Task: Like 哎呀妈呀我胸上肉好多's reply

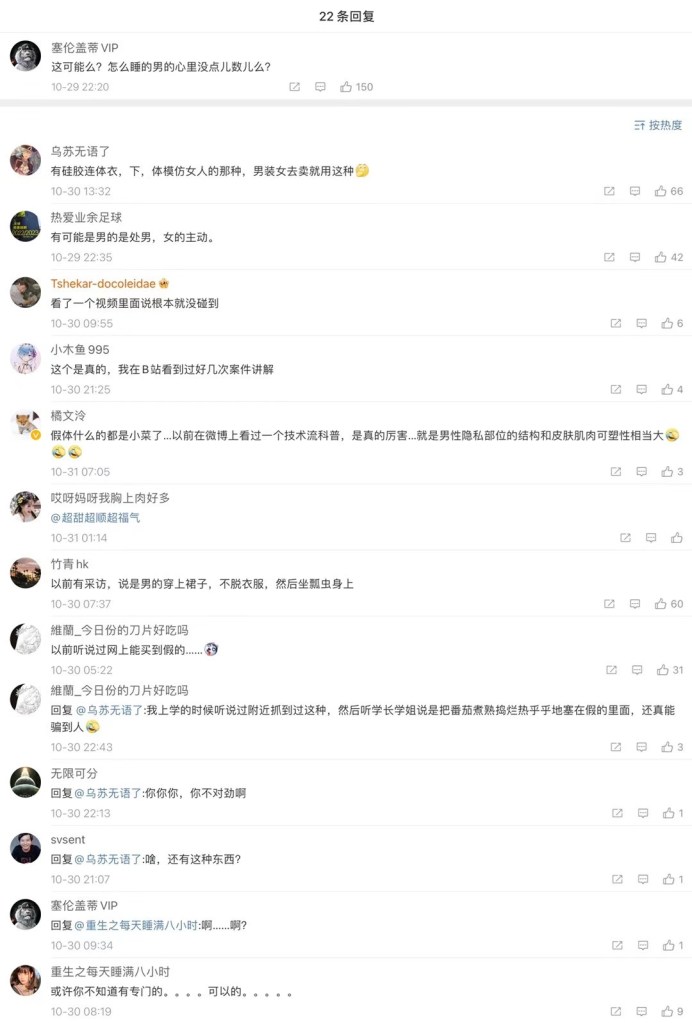Action: coord(677,537)
